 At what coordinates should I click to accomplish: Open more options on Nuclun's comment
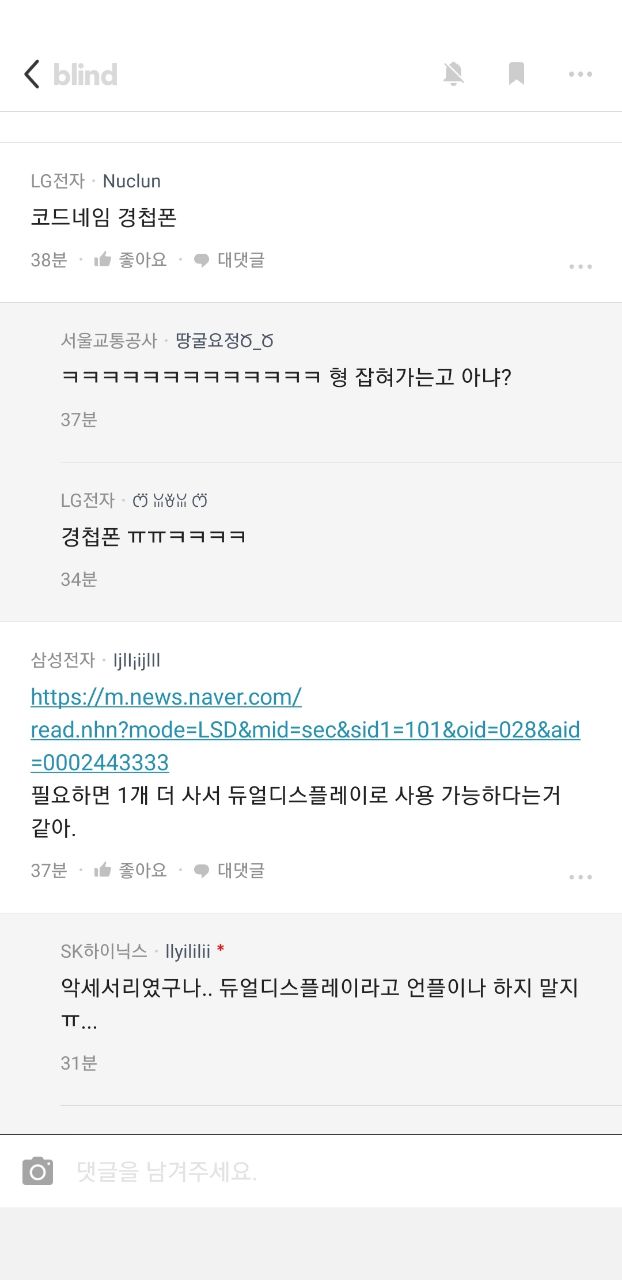point(580,266)
